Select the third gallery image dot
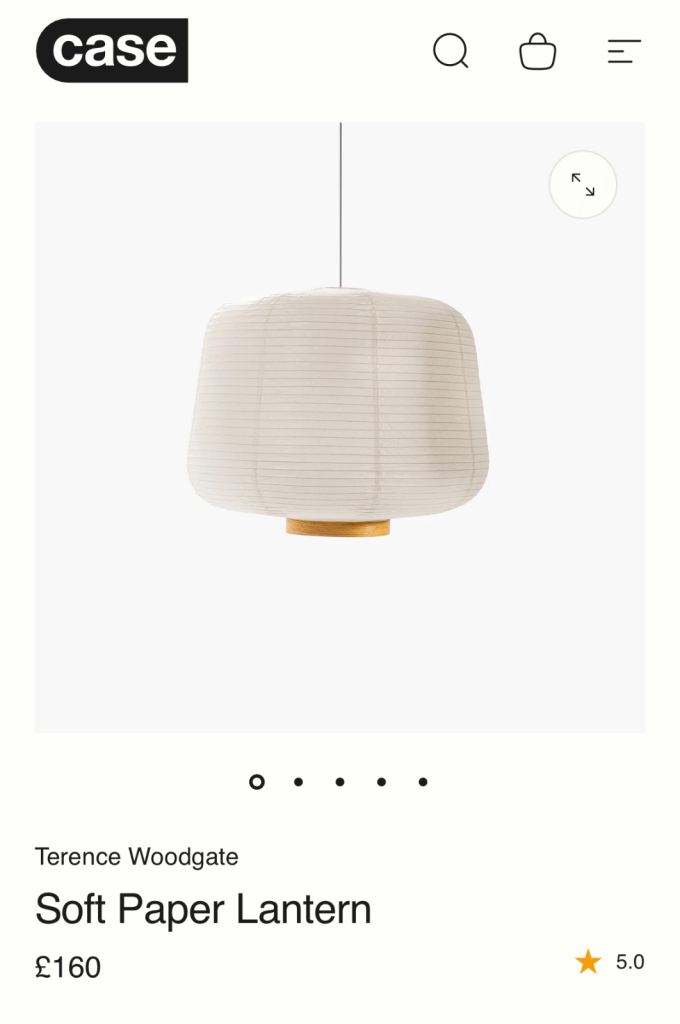 pos(340,782)
